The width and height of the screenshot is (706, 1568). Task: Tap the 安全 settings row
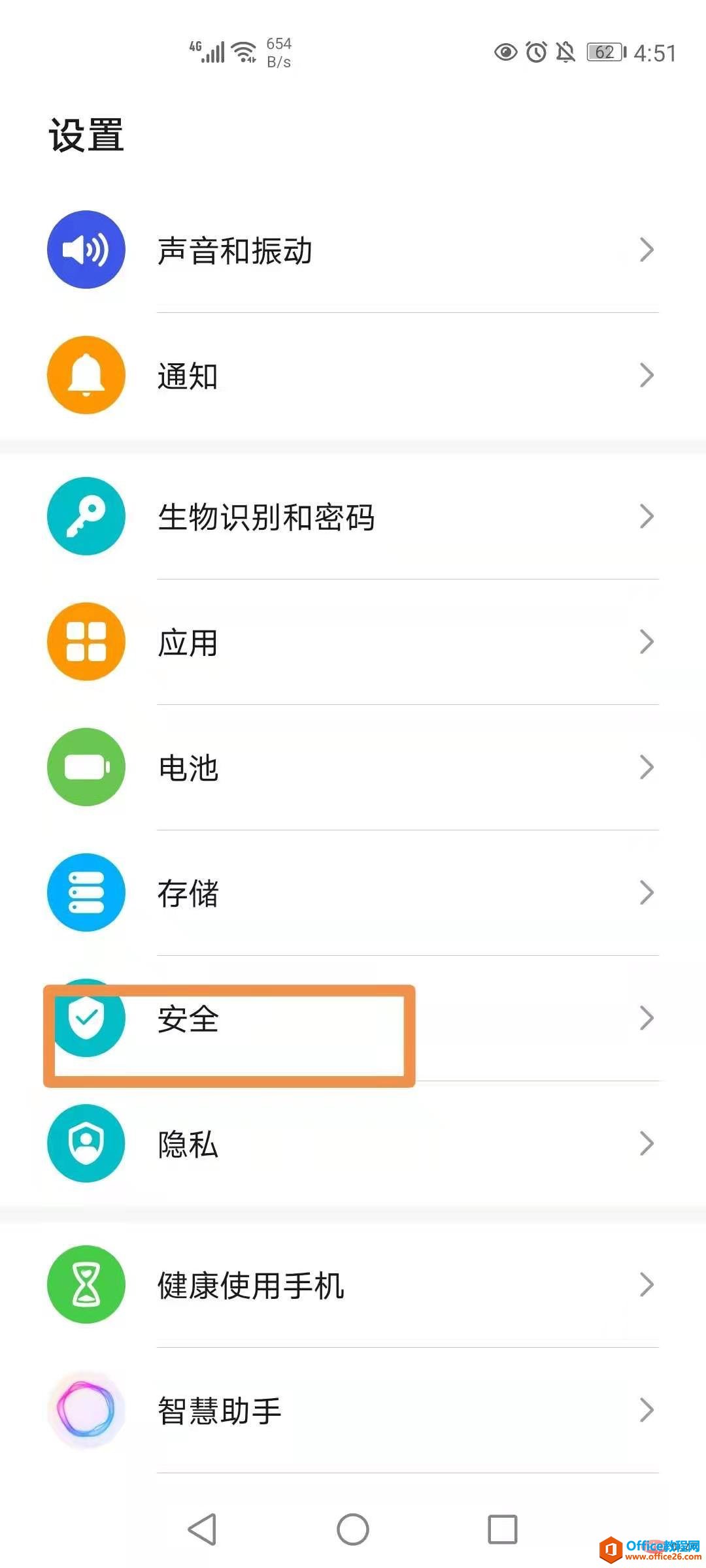353,1019
